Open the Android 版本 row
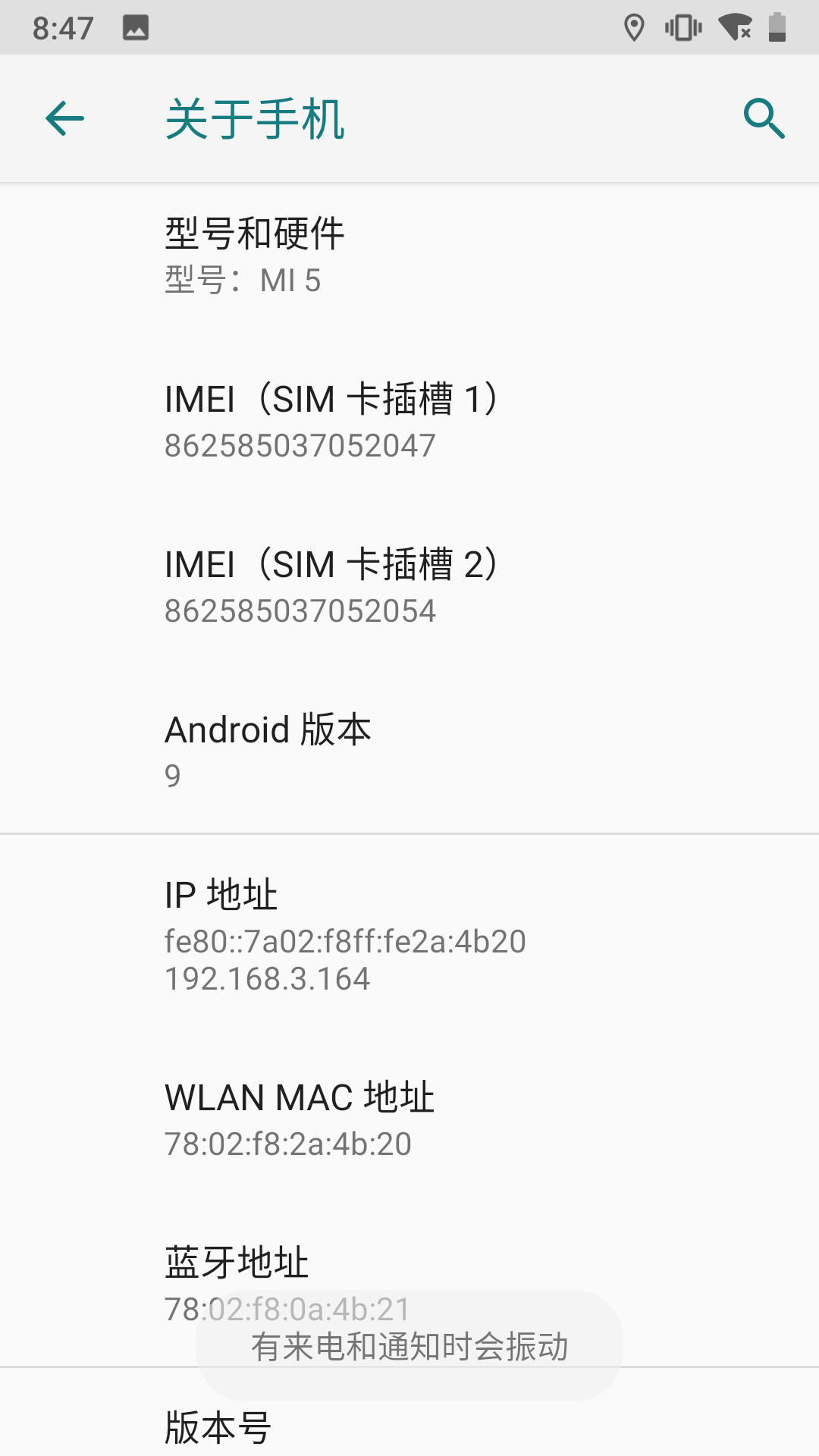The image size is (819, 1456). pos(409,751)
